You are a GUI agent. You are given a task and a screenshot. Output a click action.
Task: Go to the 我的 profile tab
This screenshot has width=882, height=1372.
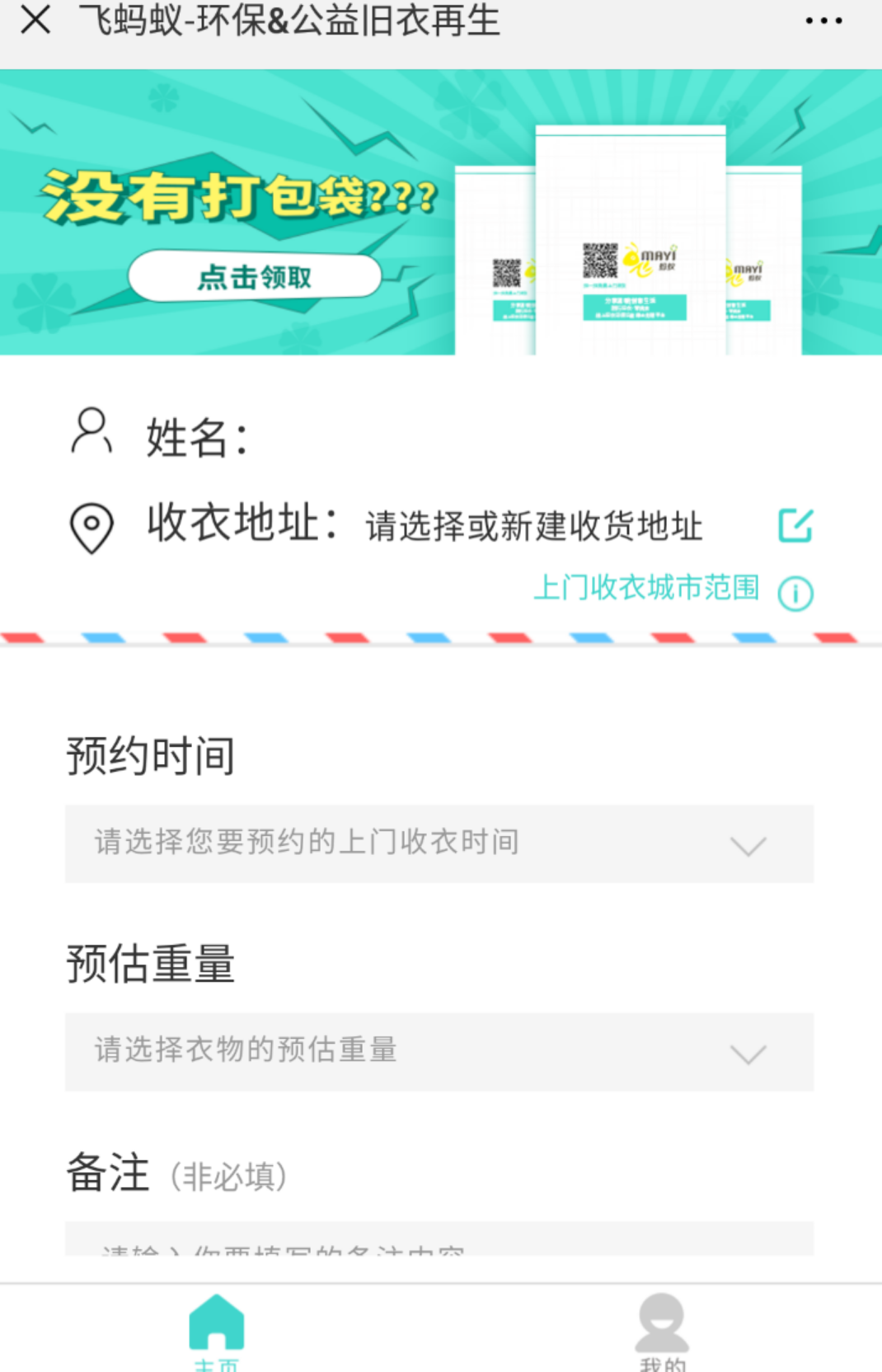click(662, 1329)
